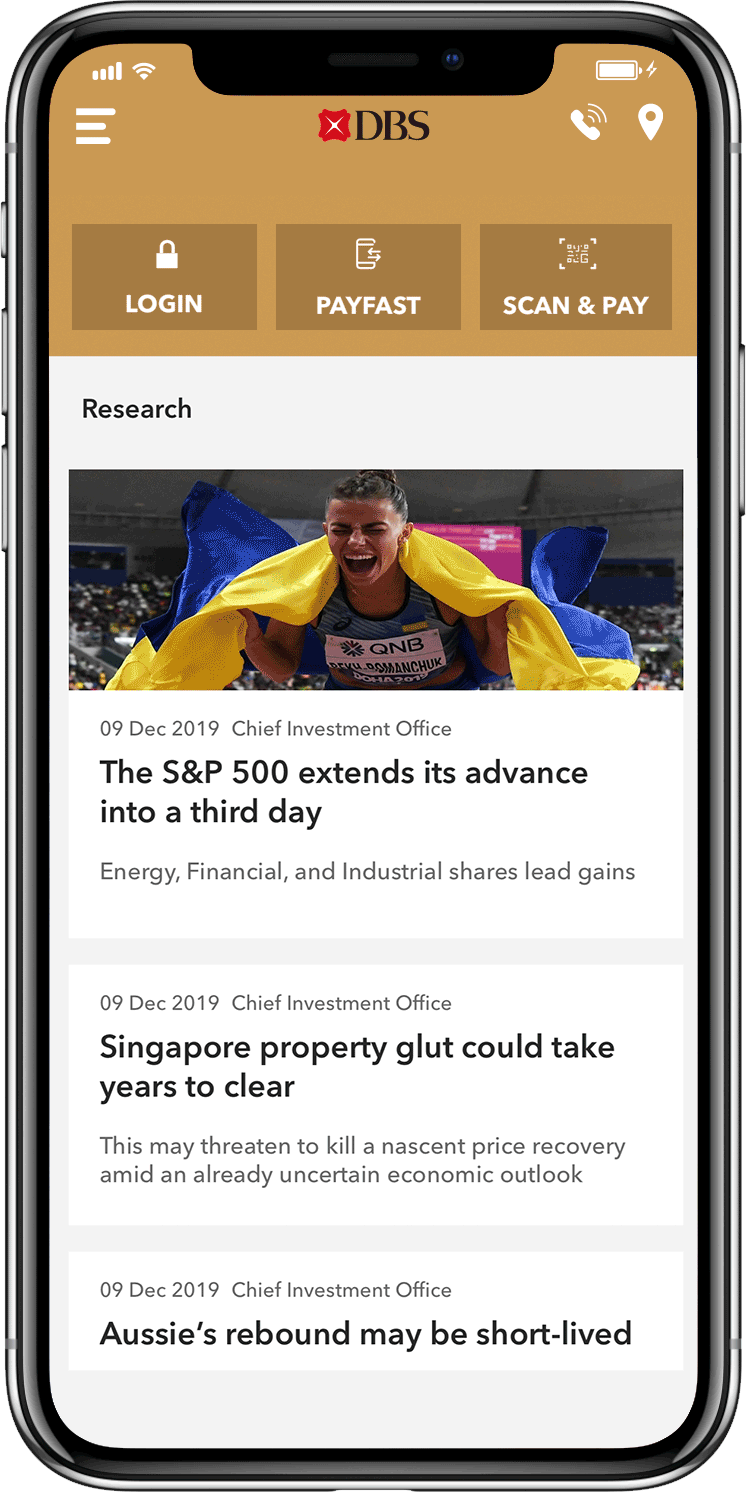
Task: Open the hamburger drawer menu
Action: coord(95,126)
